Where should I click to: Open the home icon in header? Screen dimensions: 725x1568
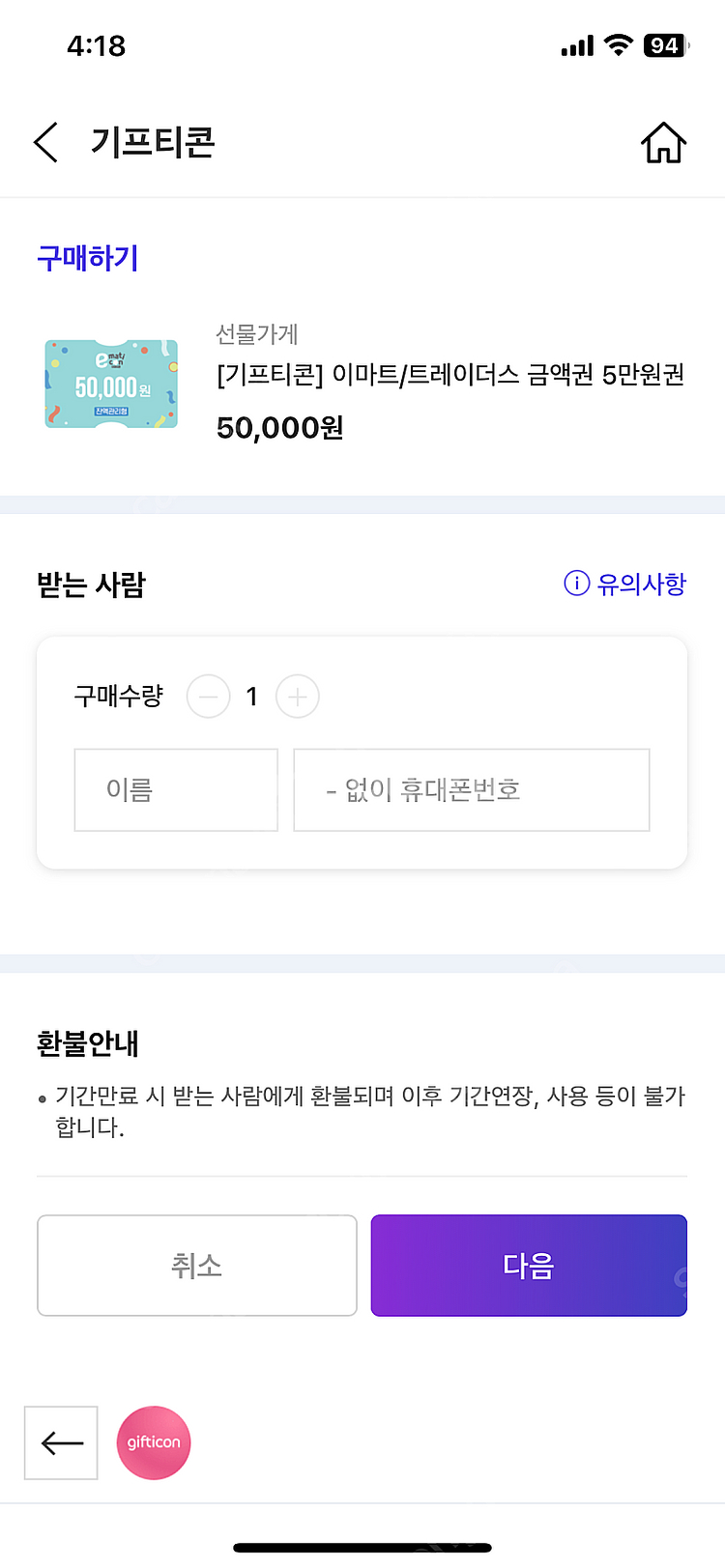(664, 143)
